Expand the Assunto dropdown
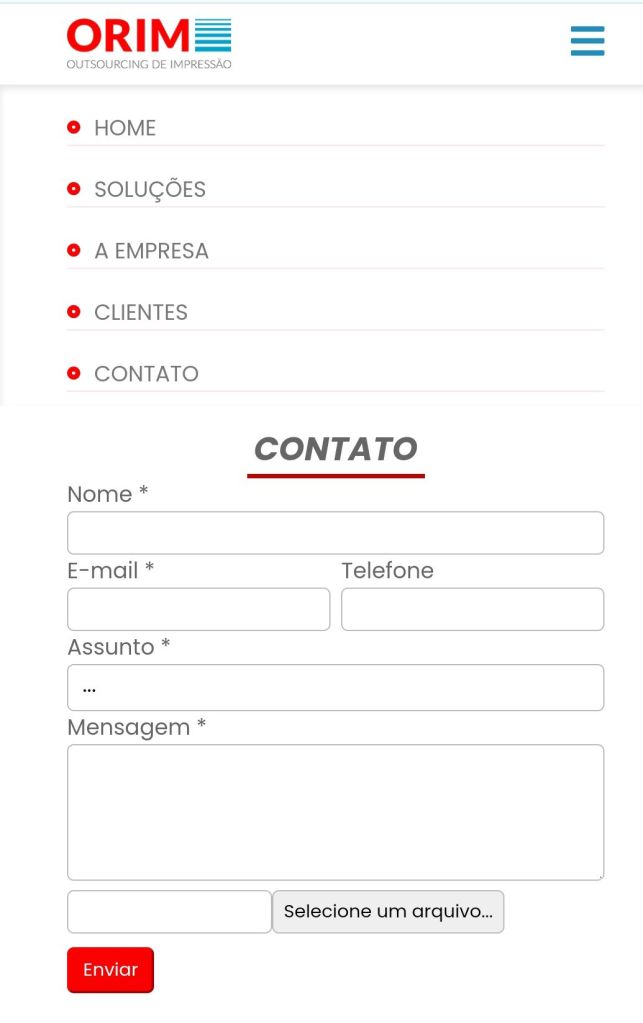This screenshot has height=1023, width=643. [335, 688]
